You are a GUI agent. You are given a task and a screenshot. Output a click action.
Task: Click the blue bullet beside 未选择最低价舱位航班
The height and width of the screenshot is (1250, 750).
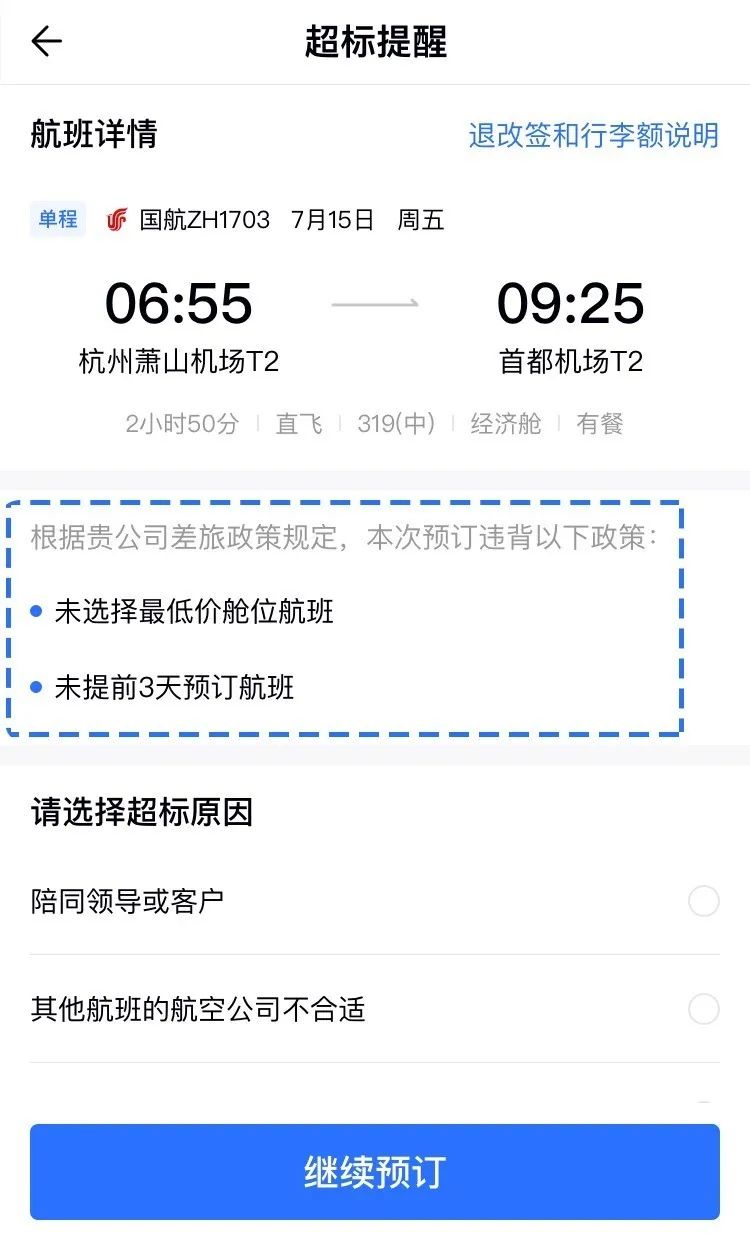[x=40, y=611]
